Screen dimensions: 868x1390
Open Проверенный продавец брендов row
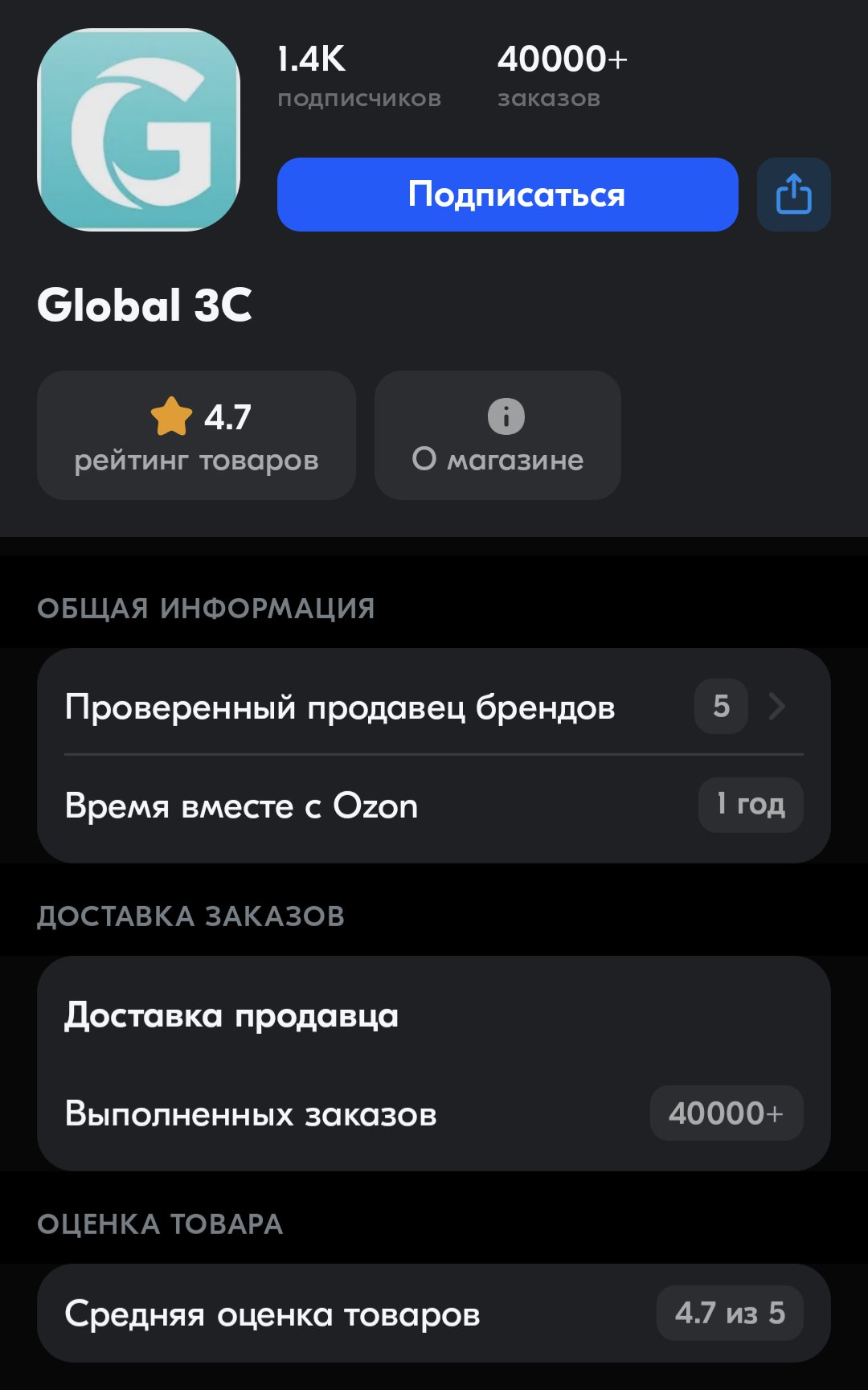pyautogui.click(x=434, y=707)
